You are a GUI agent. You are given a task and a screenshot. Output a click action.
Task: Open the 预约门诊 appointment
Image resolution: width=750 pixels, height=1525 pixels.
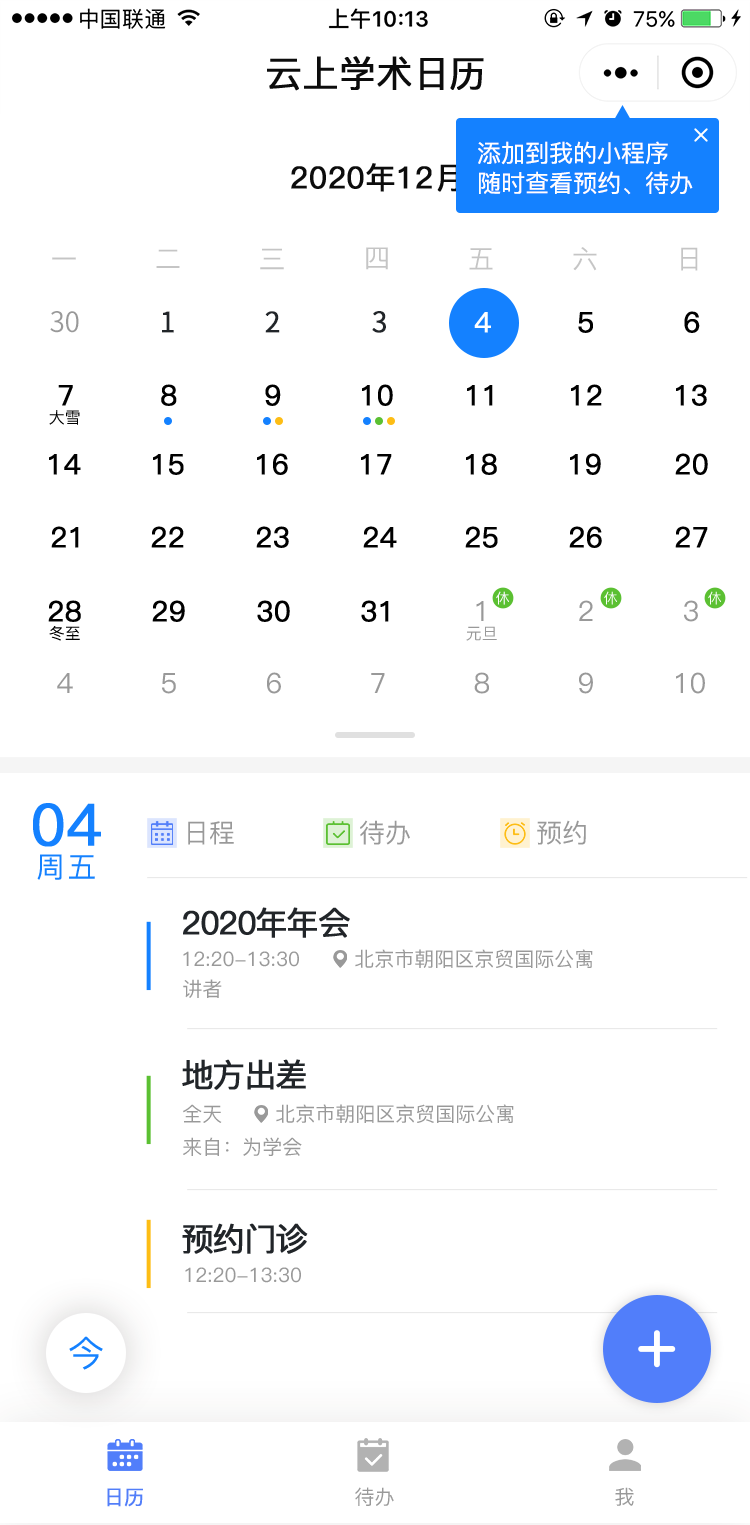(x=400, y=1253)
